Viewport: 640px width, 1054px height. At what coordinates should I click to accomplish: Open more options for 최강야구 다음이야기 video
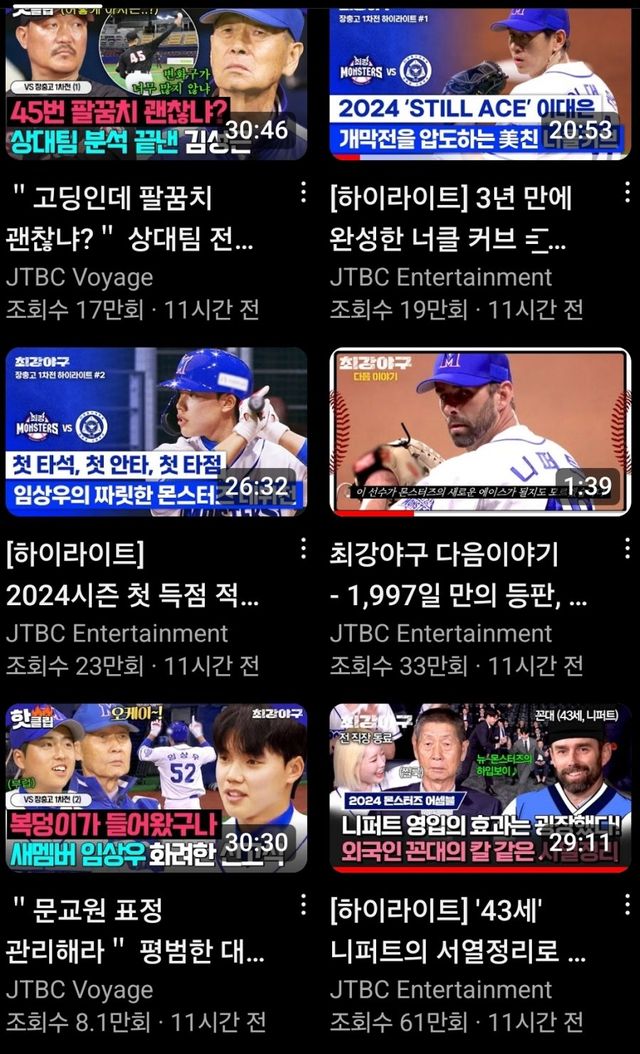coord(627,549)
